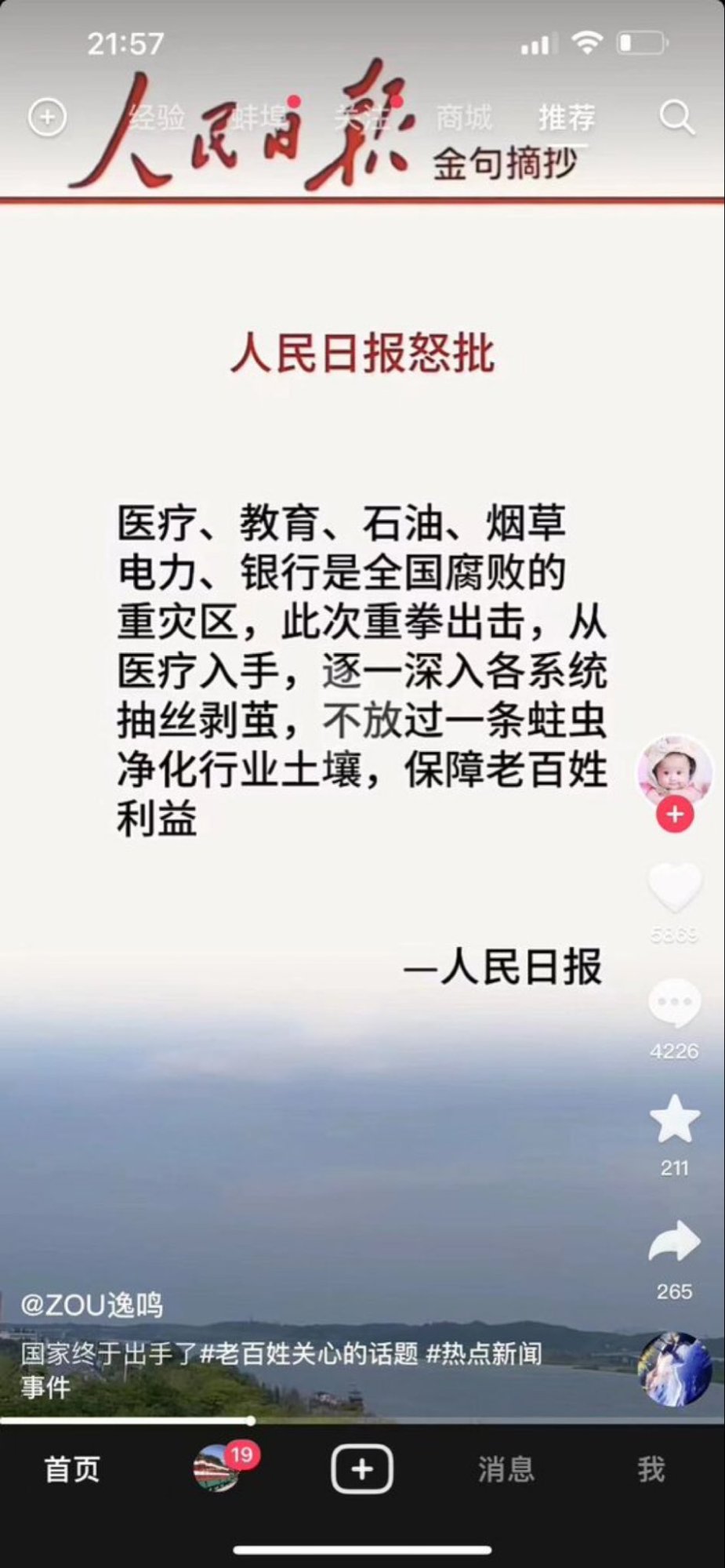
Task: Open the 消息 messages tab
Action: (x=506, y=1469)
